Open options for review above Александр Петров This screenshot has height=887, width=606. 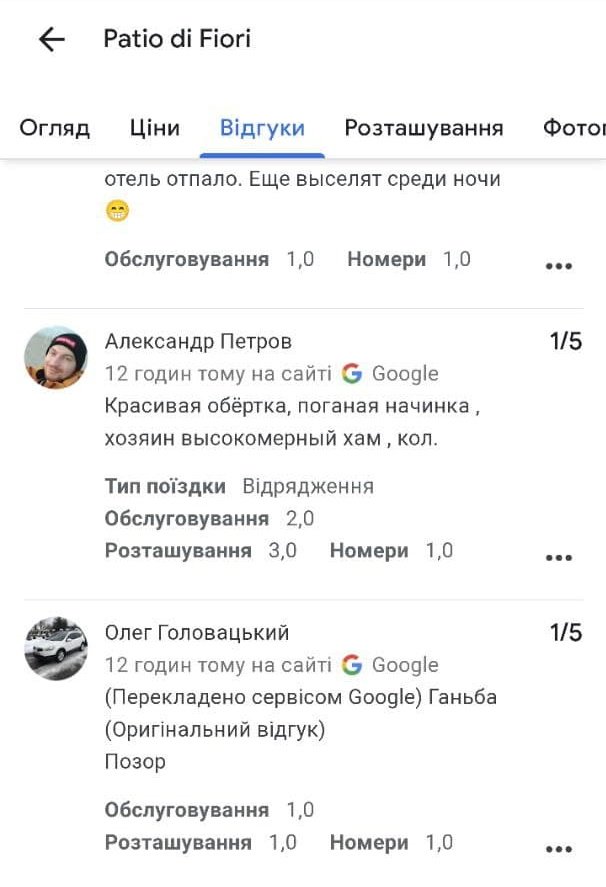558,266
